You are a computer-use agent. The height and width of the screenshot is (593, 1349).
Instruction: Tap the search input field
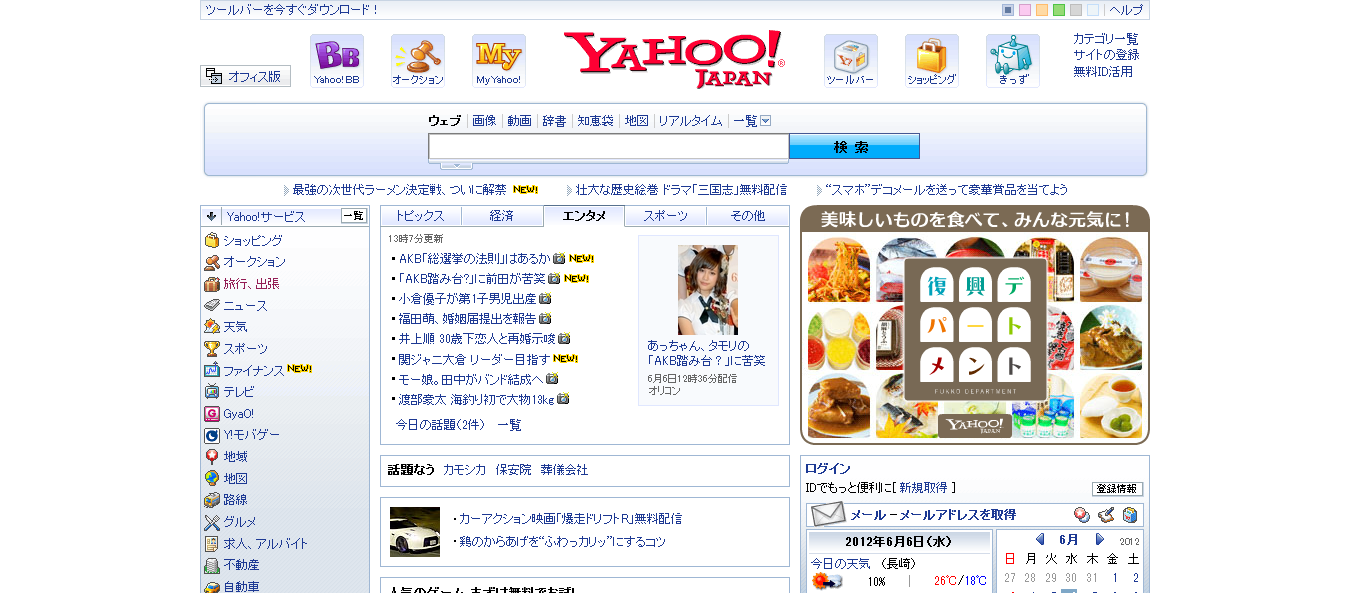608,146
